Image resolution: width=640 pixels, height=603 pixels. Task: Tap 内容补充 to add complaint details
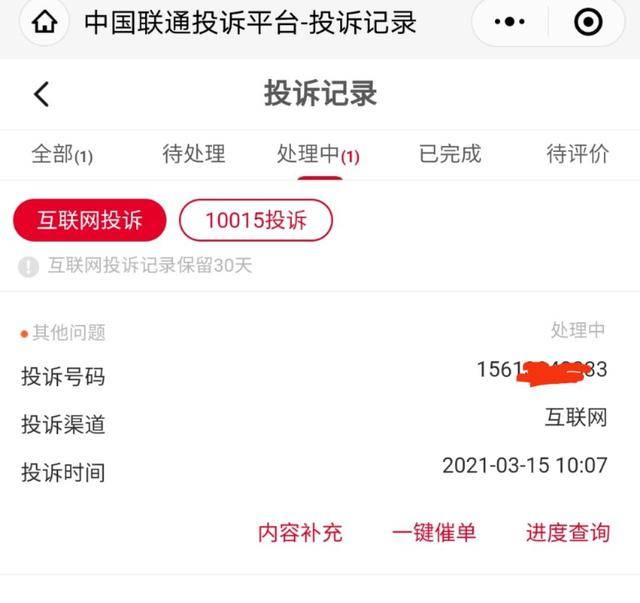(x=300, y=532)
